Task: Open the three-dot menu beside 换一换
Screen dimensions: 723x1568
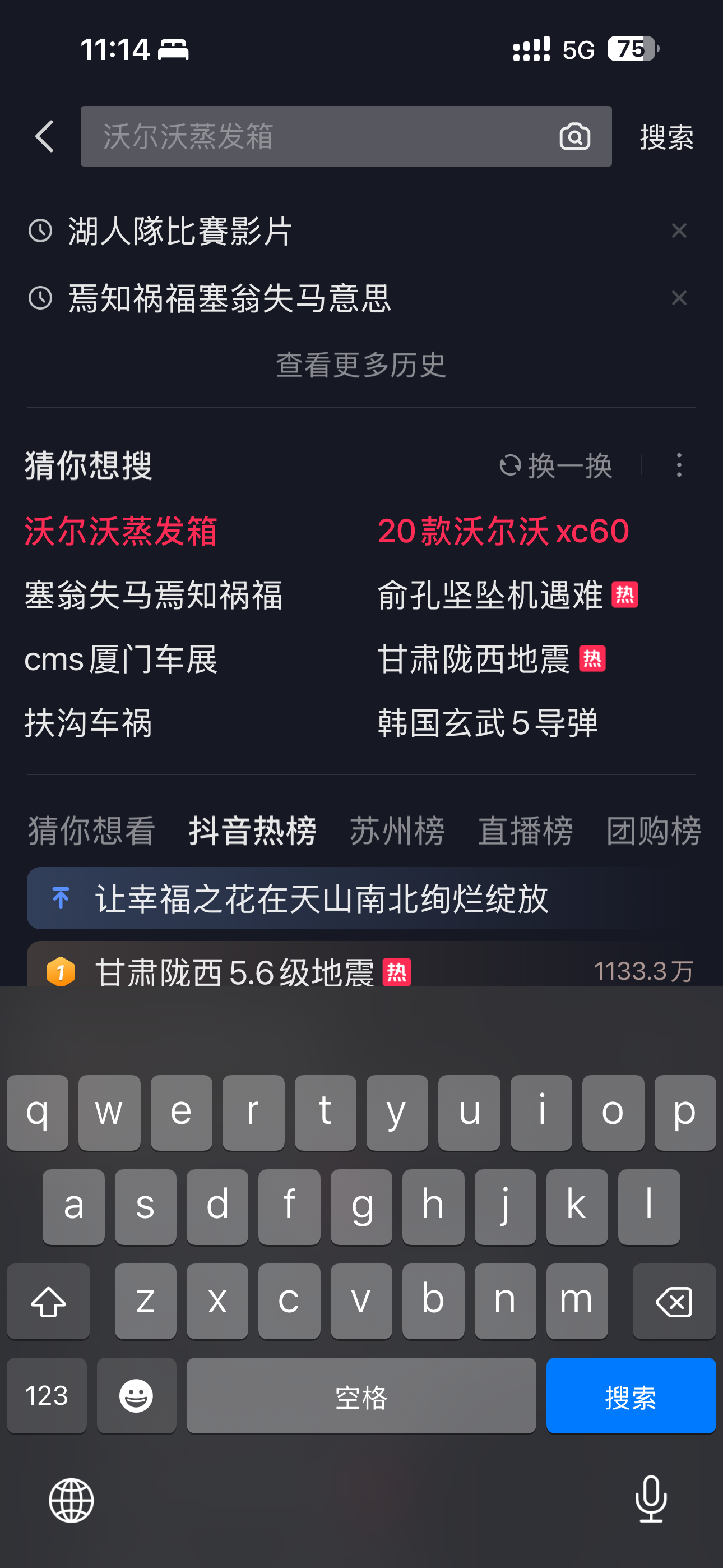Action: 679,465
